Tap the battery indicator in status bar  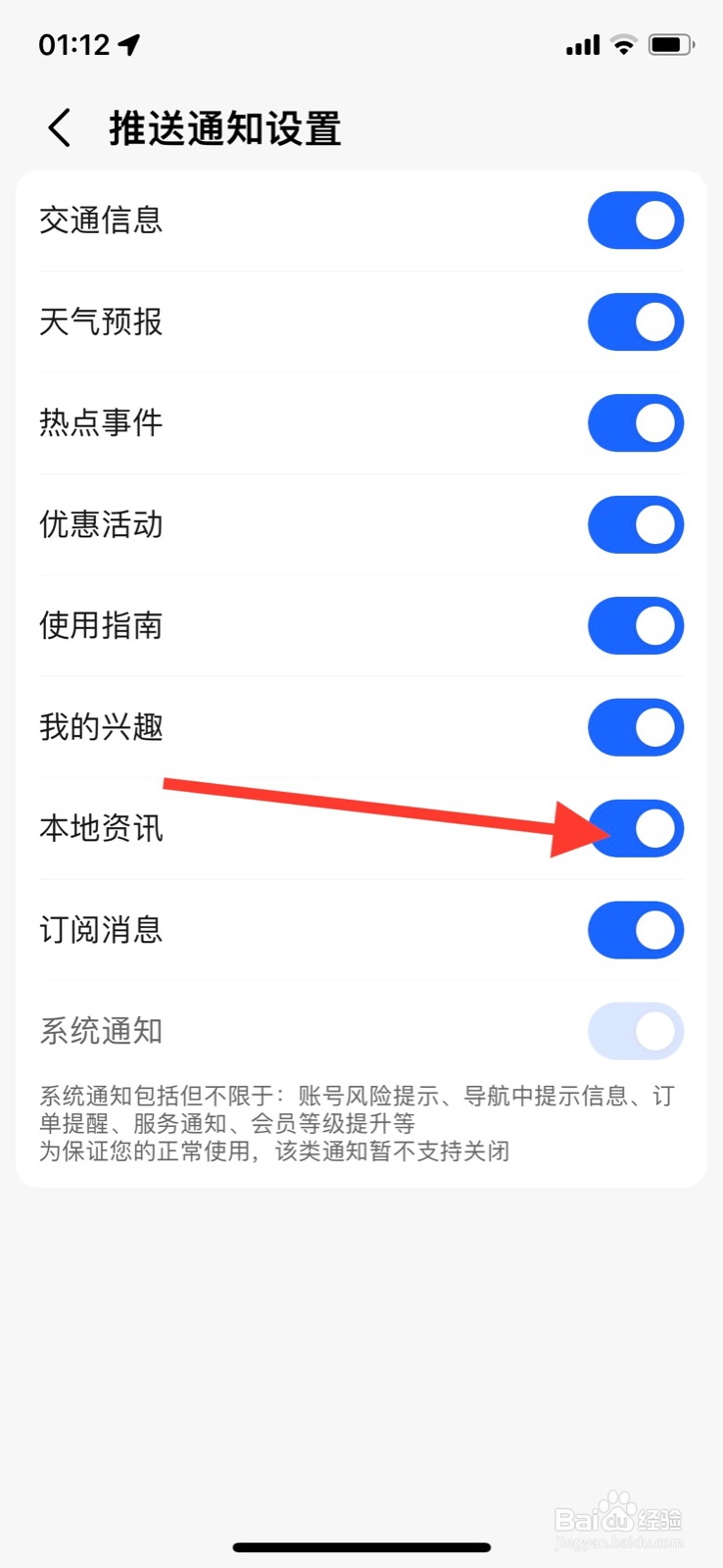click(672, 44)
